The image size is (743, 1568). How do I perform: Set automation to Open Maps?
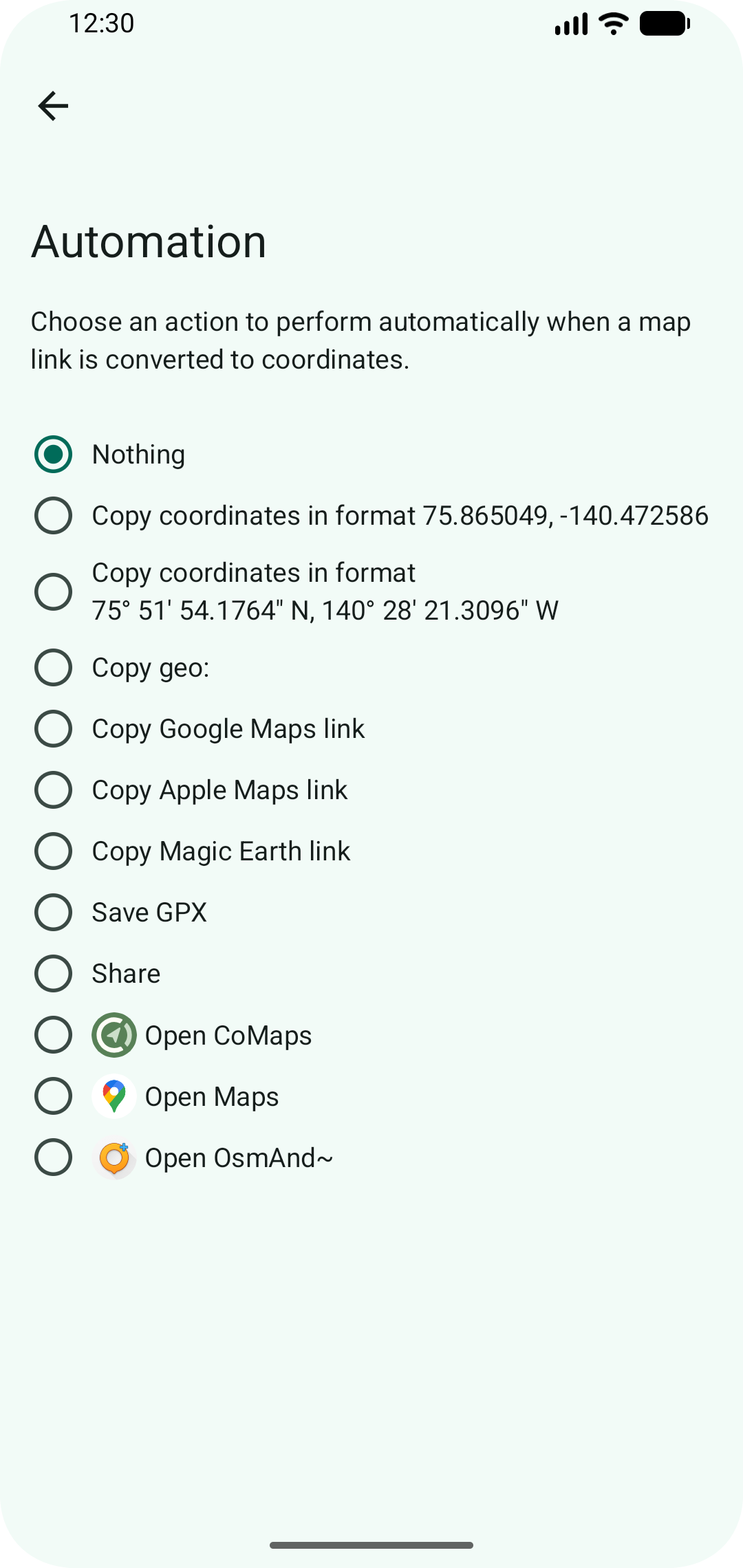(371, 1096)
